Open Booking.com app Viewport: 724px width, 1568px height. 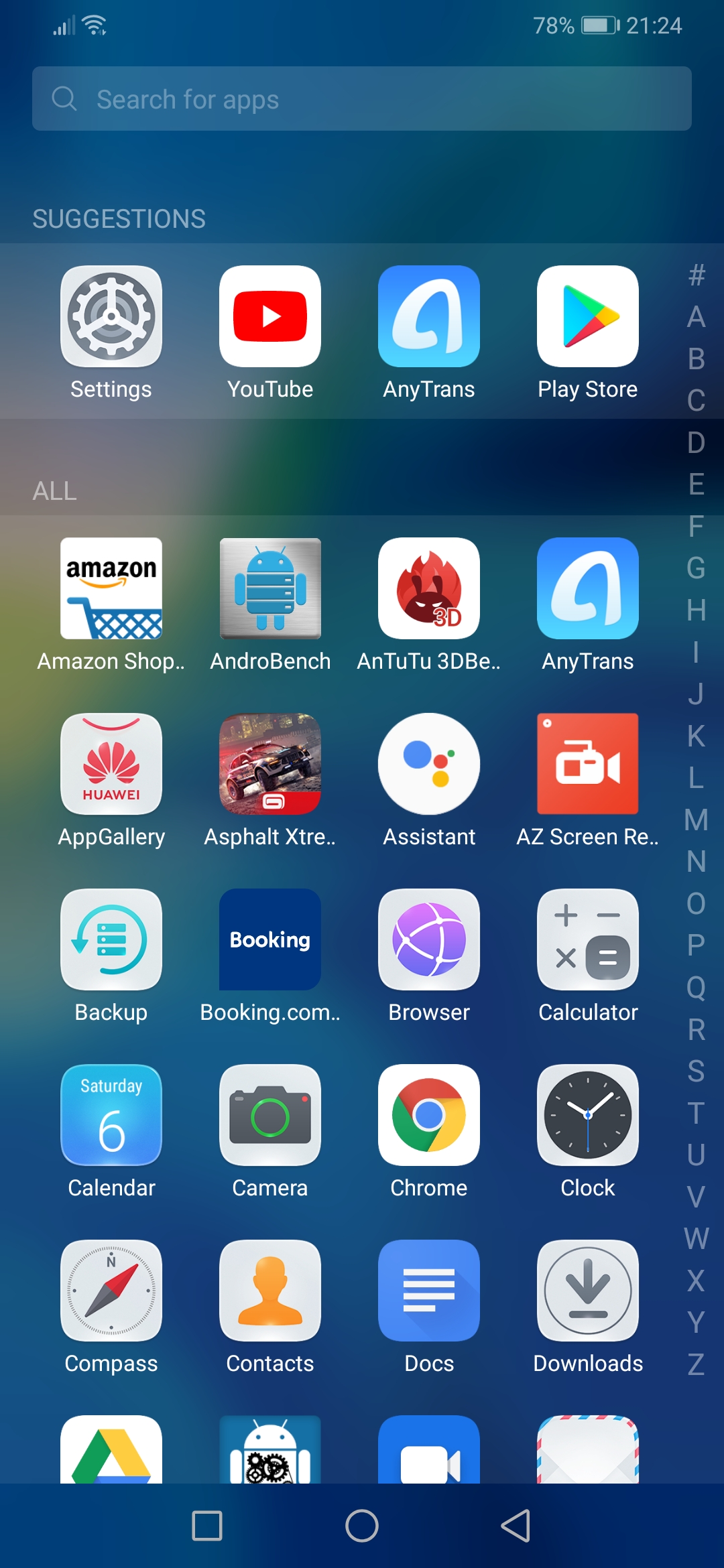270,939
